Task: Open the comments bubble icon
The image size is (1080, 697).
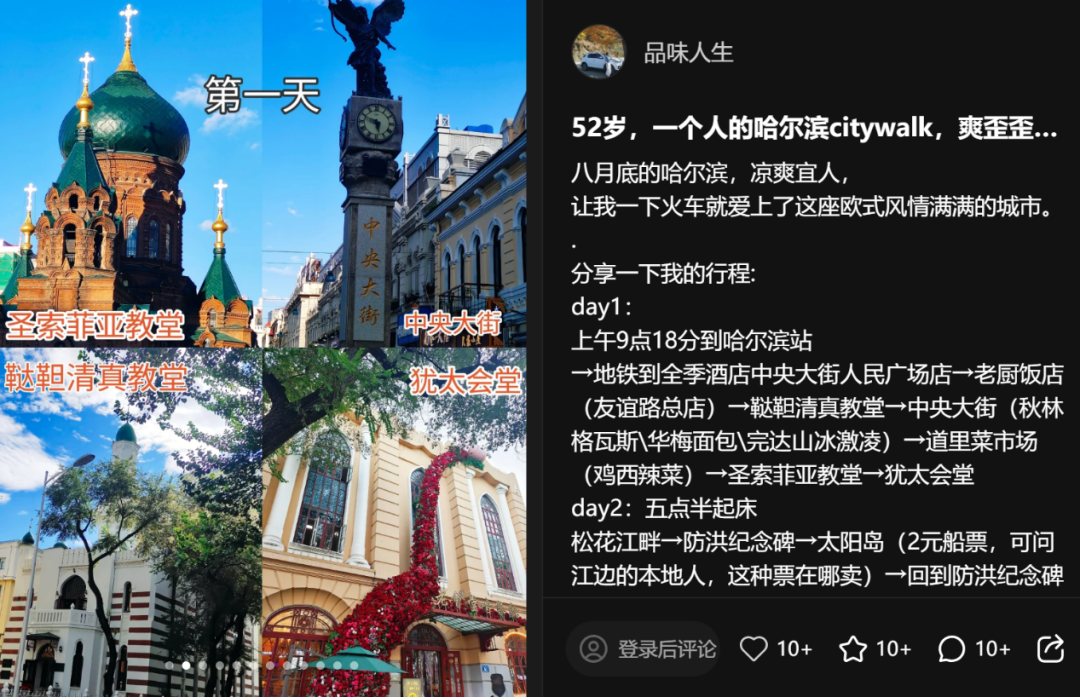Action: [x=952, y=649]
